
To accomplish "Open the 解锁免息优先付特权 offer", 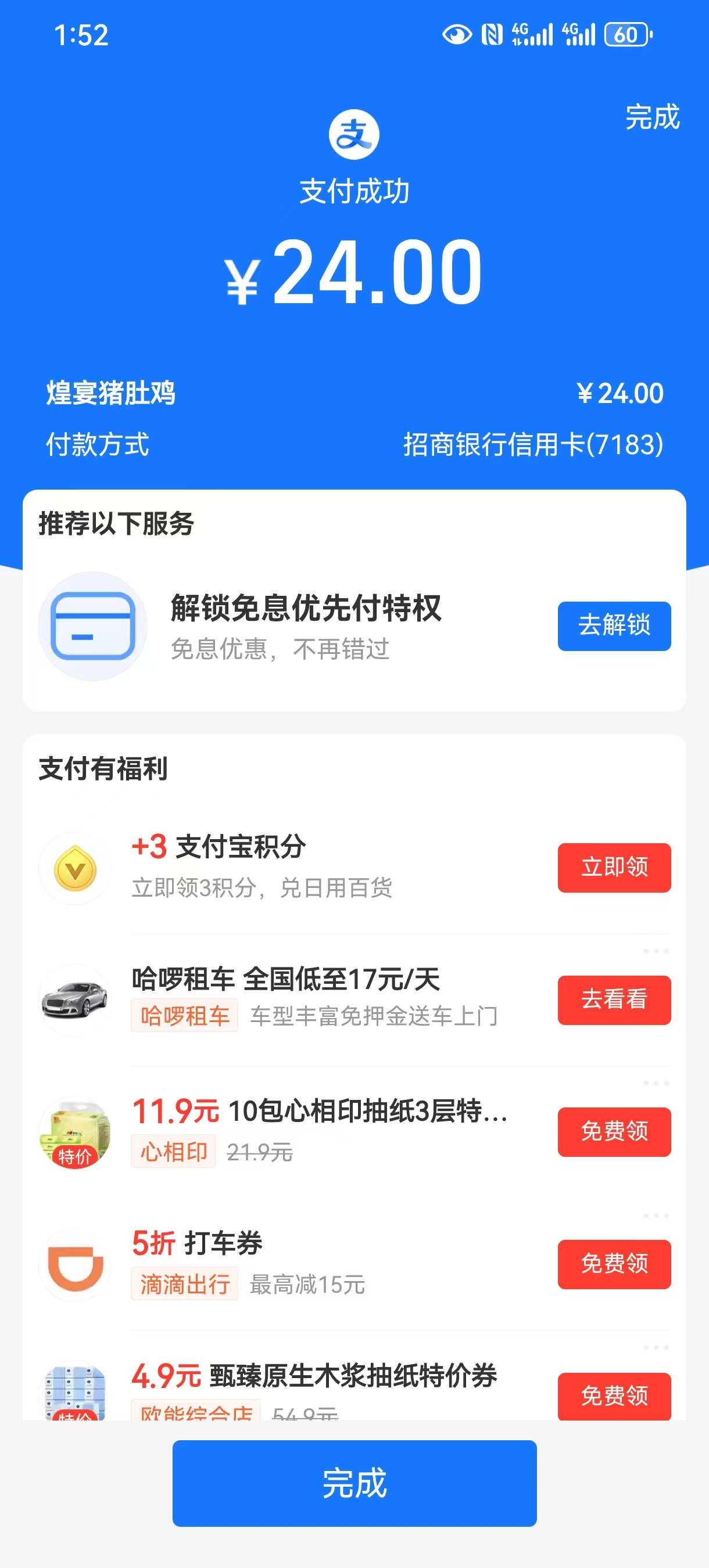I will tap(305, 609).
